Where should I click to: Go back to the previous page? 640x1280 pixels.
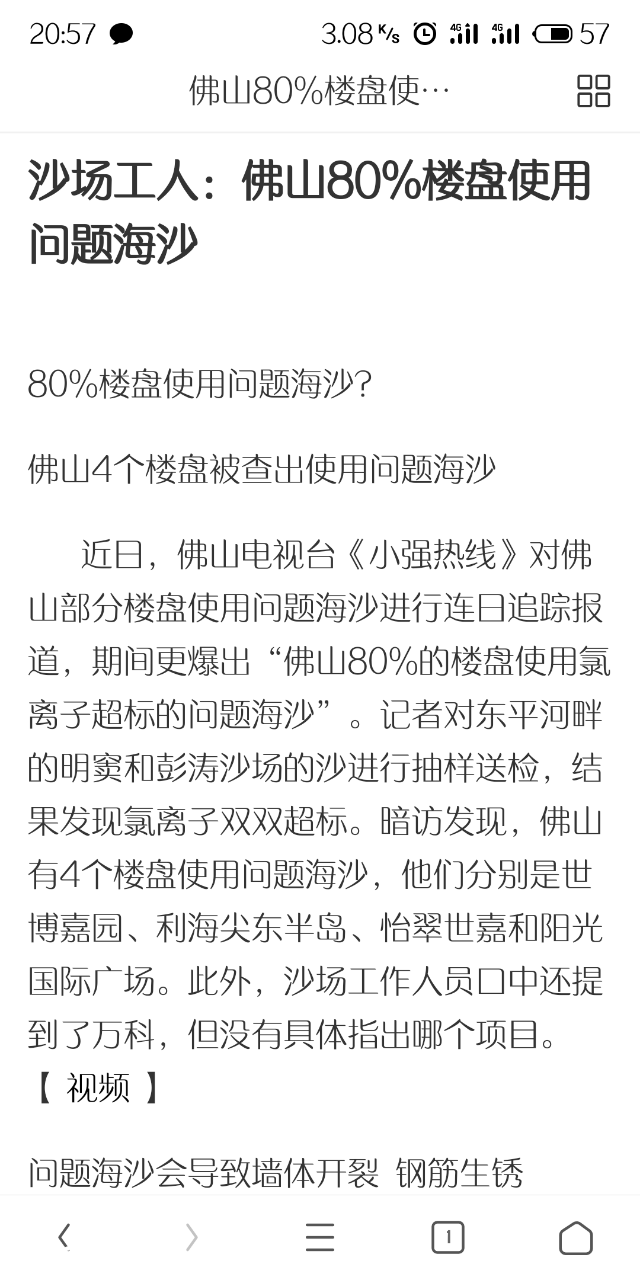(64, 1238)
